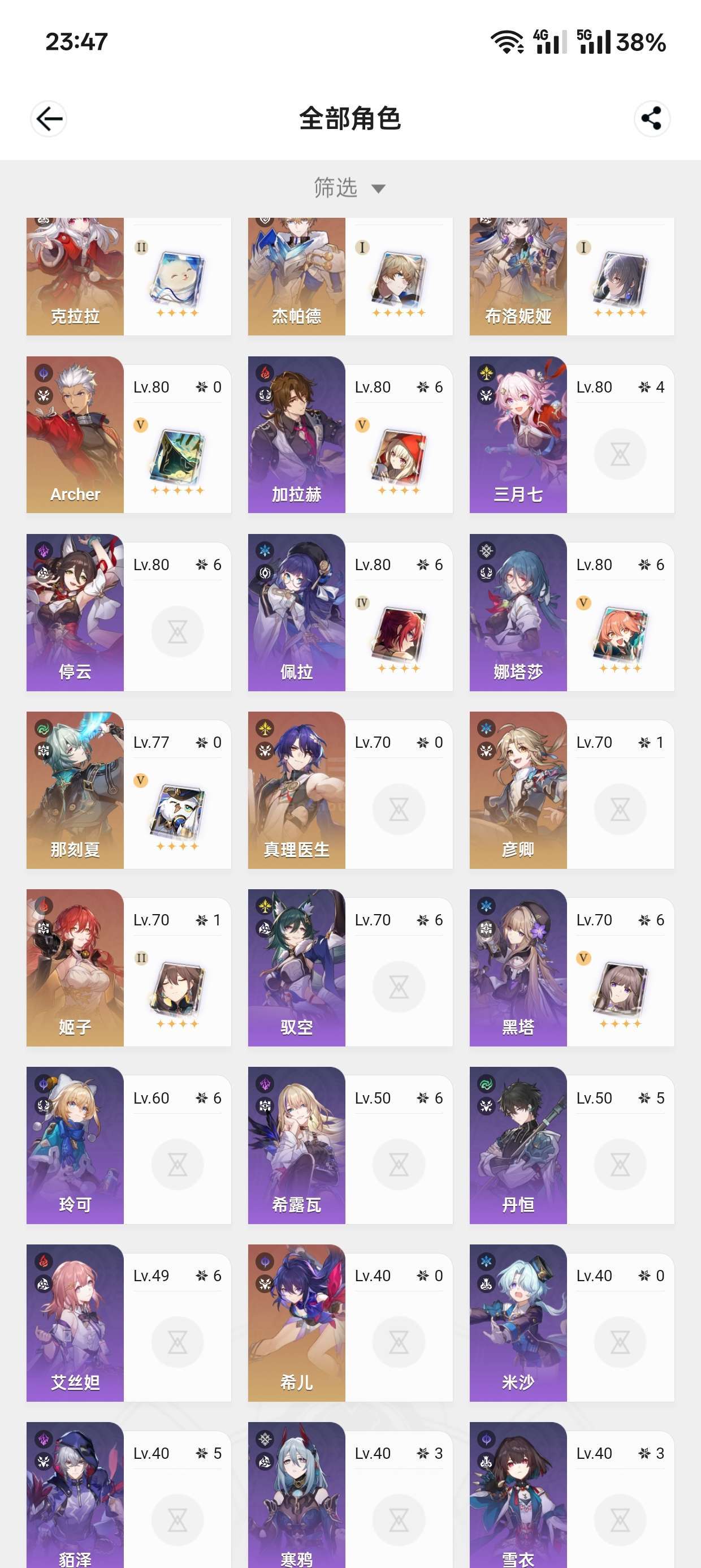Open the 佩拉 character card
Image resolution: width=701 pixels, height=1568 pixels.
350,613
